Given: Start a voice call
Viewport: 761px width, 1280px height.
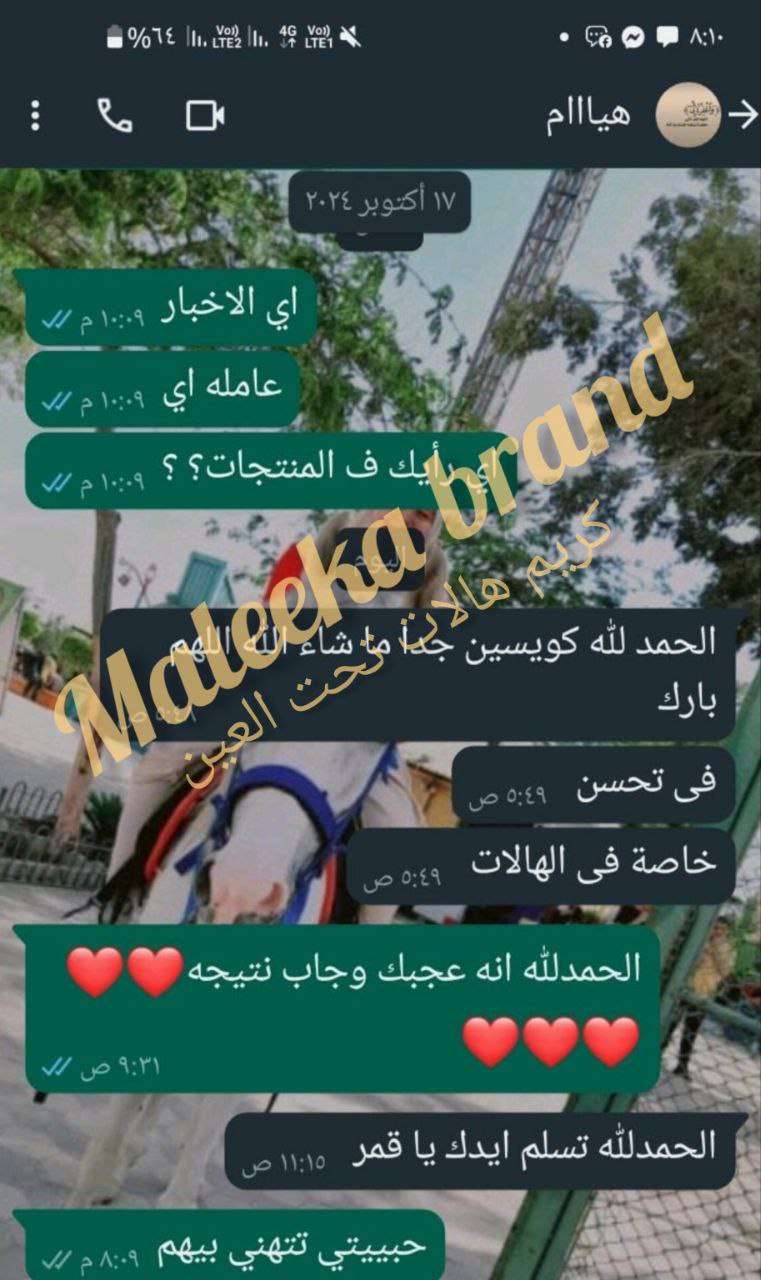Looking at the screenshot, I should [x=115, y=117].
